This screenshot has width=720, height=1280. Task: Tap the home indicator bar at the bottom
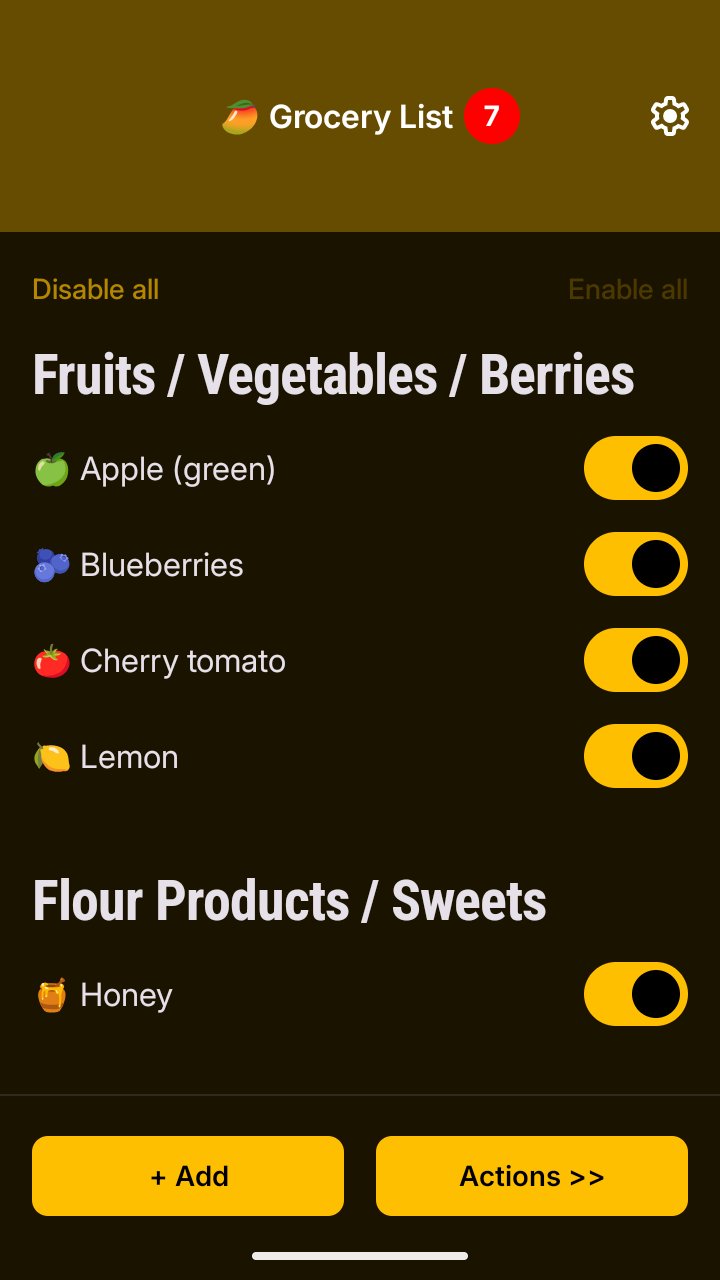point(360,1256)
